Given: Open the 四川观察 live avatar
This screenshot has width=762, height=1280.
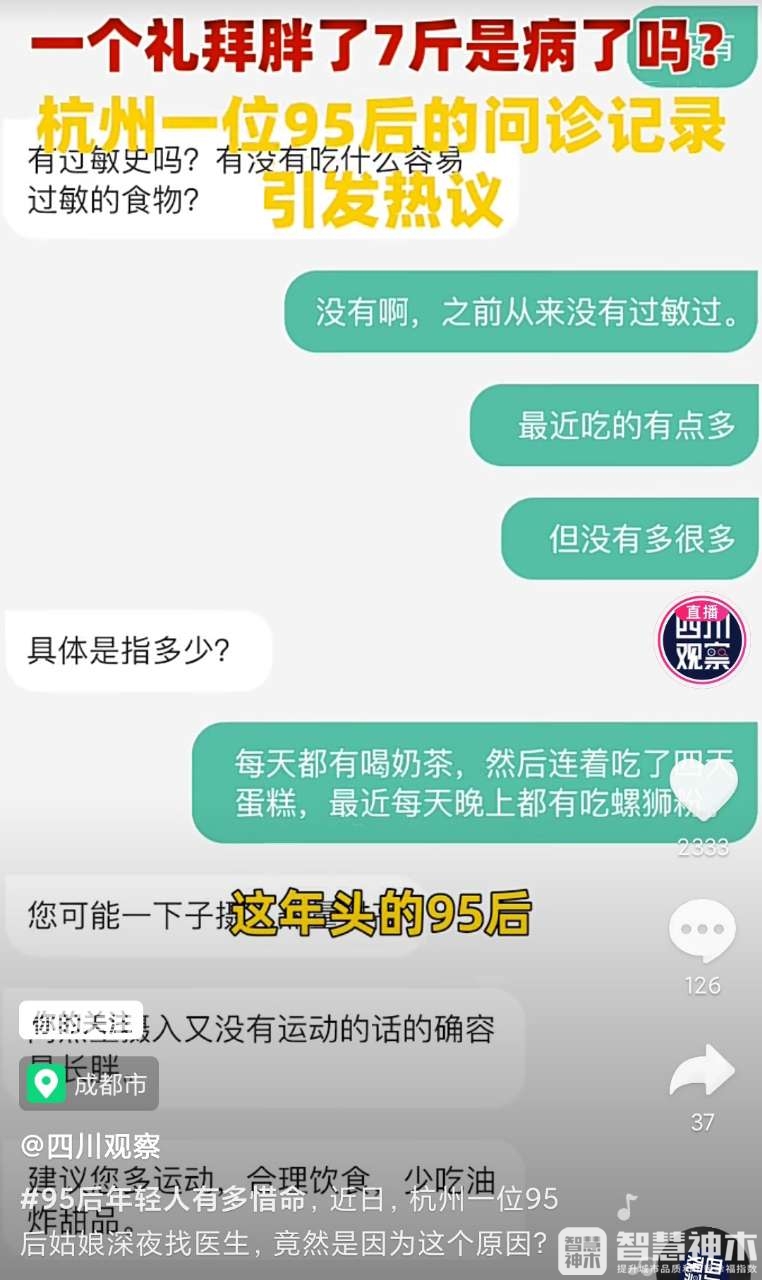Looking at the screenshot, I should (x=701, y=640).
